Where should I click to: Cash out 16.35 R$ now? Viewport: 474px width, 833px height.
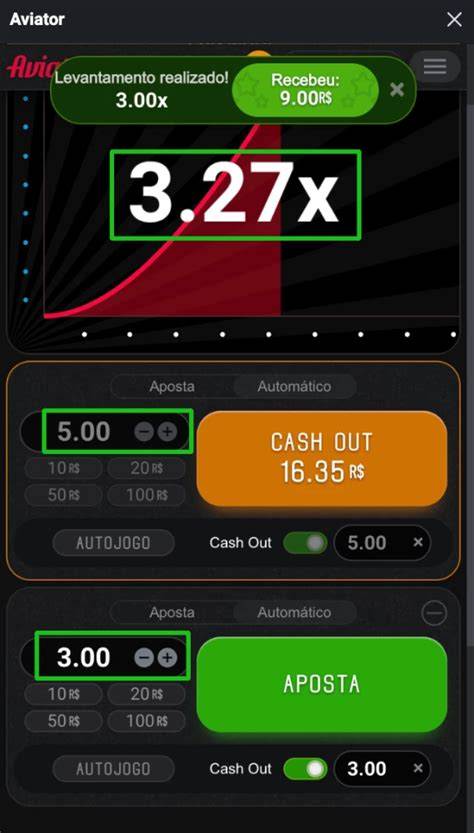click(x=321, y=458)
